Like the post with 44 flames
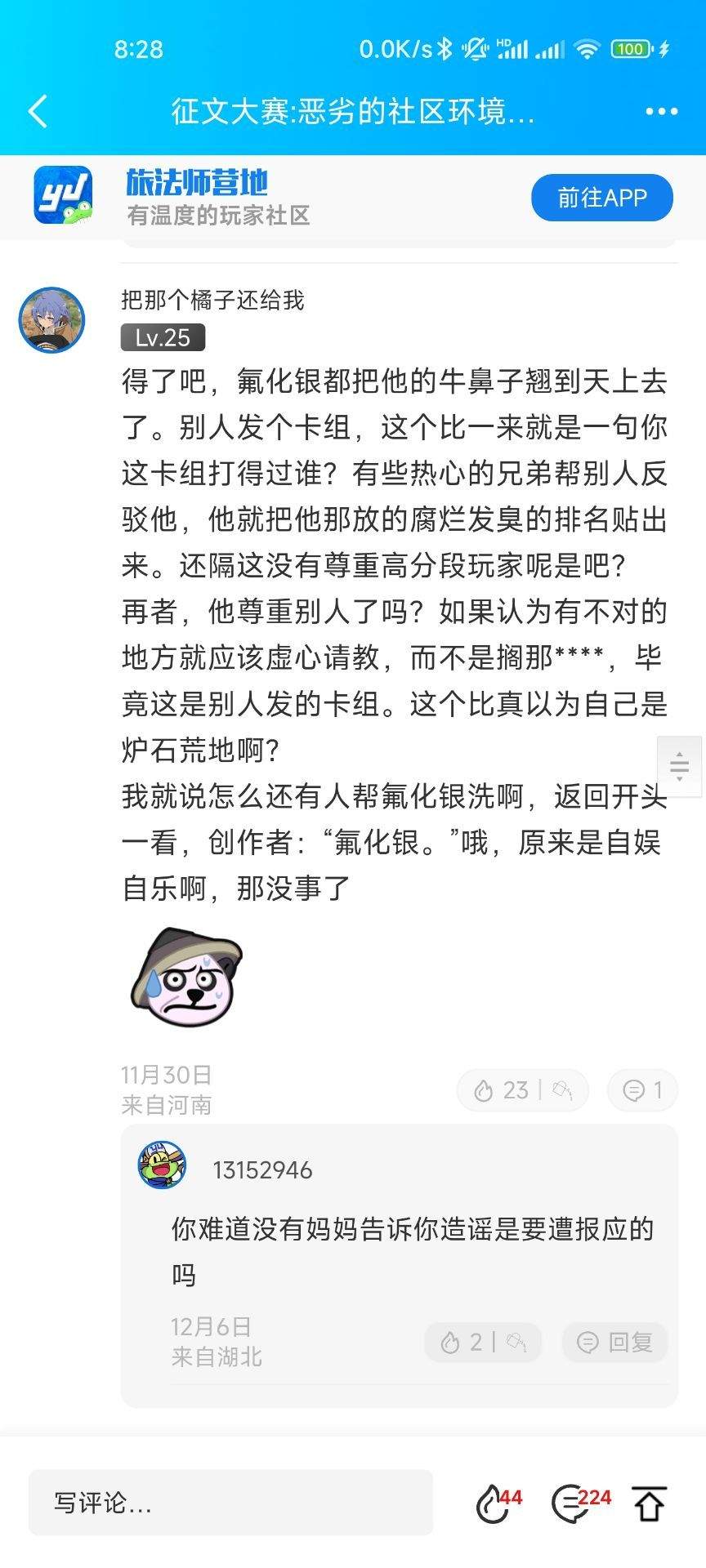Viewport: 706px width, 1568px height. 497,1503
